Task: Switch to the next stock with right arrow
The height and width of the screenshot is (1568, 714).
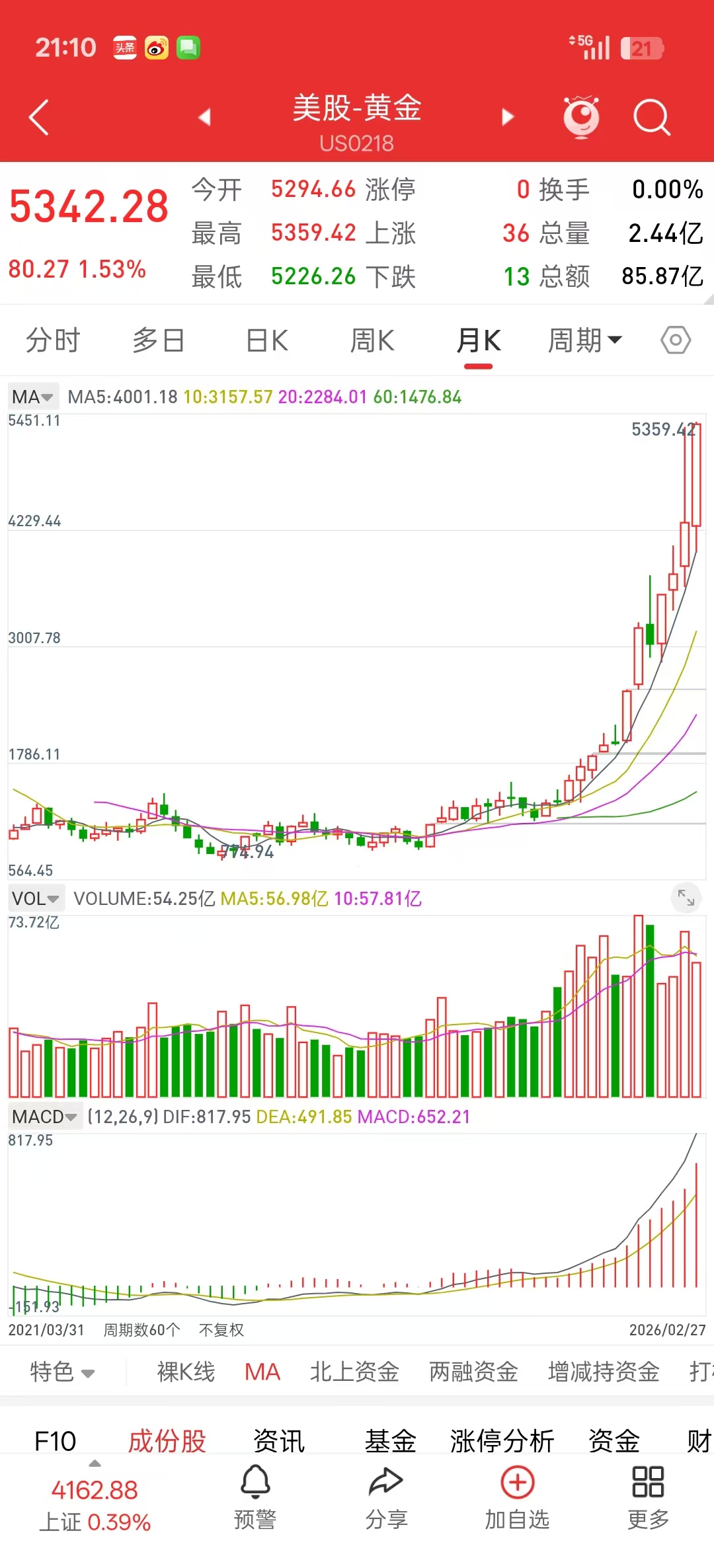Action: click(x=508, y=117)
